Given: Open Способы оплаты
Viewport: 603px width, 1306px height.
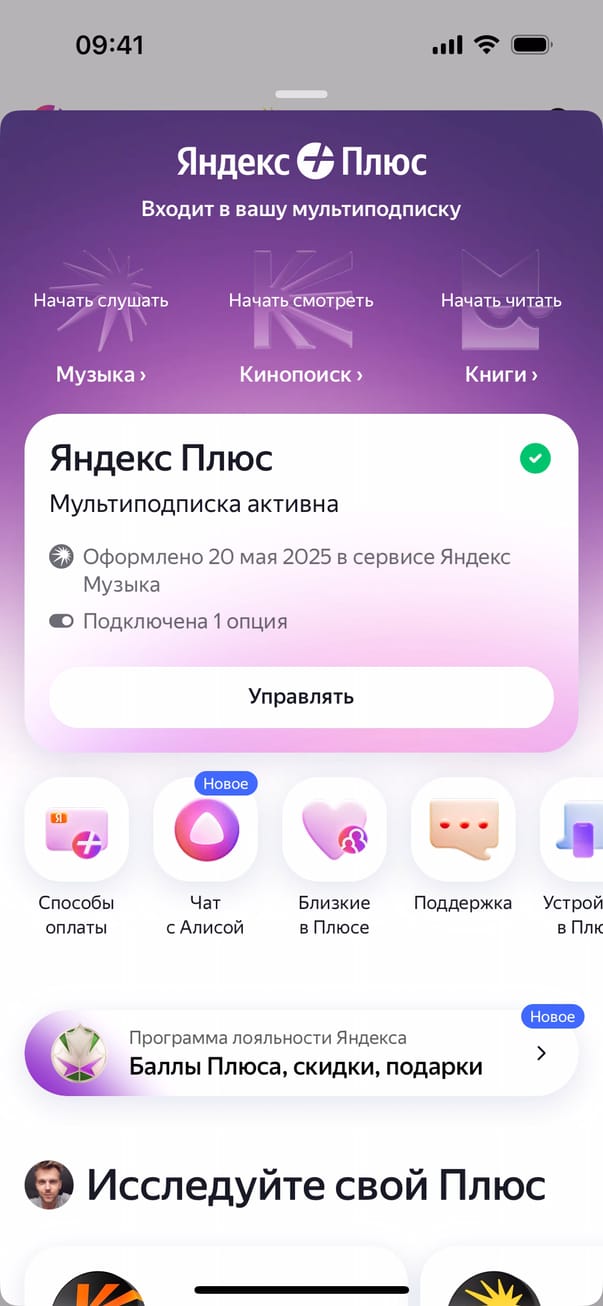Looking at the screenshot, I should coord(77,830).
